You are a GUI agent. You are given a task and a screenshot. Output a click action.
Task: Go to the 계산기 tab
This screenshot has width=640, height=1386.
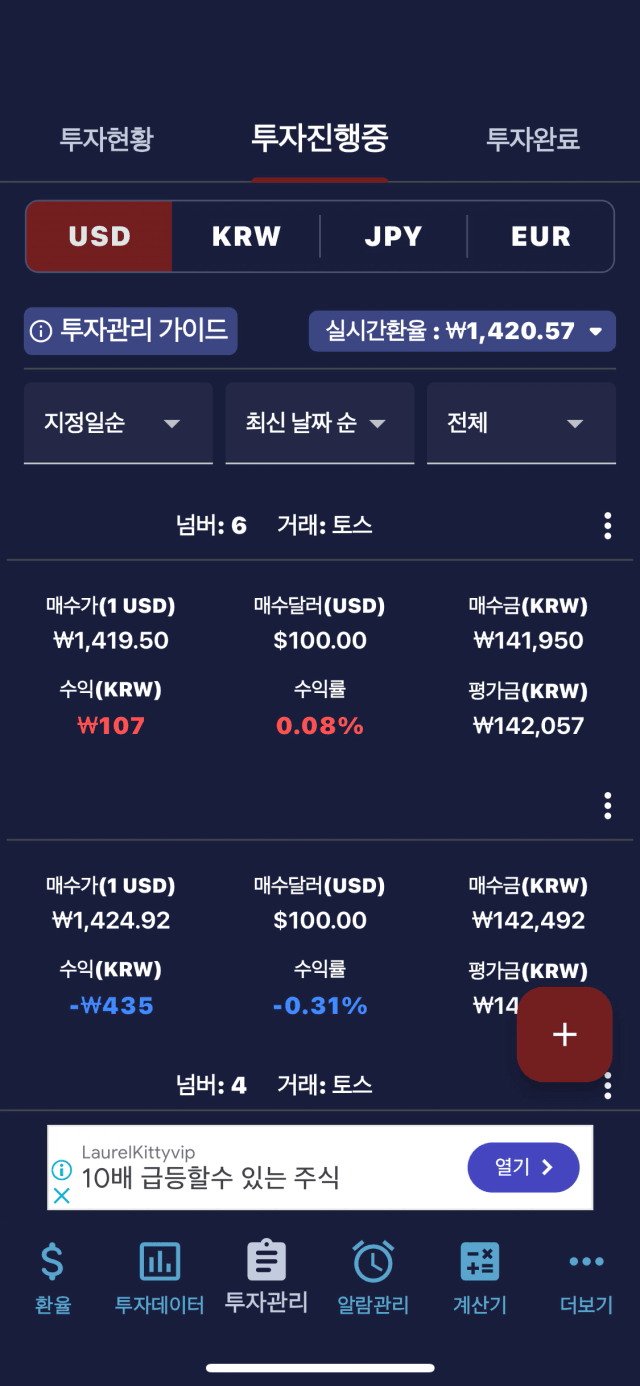coord(480,1277)
